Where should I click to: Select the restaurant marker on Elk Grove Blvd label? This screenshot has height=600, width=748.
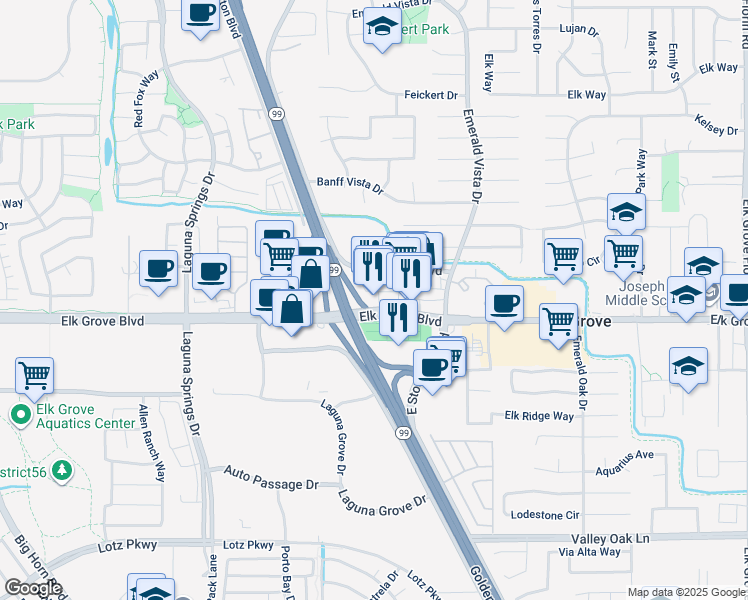tap(399, 318)
